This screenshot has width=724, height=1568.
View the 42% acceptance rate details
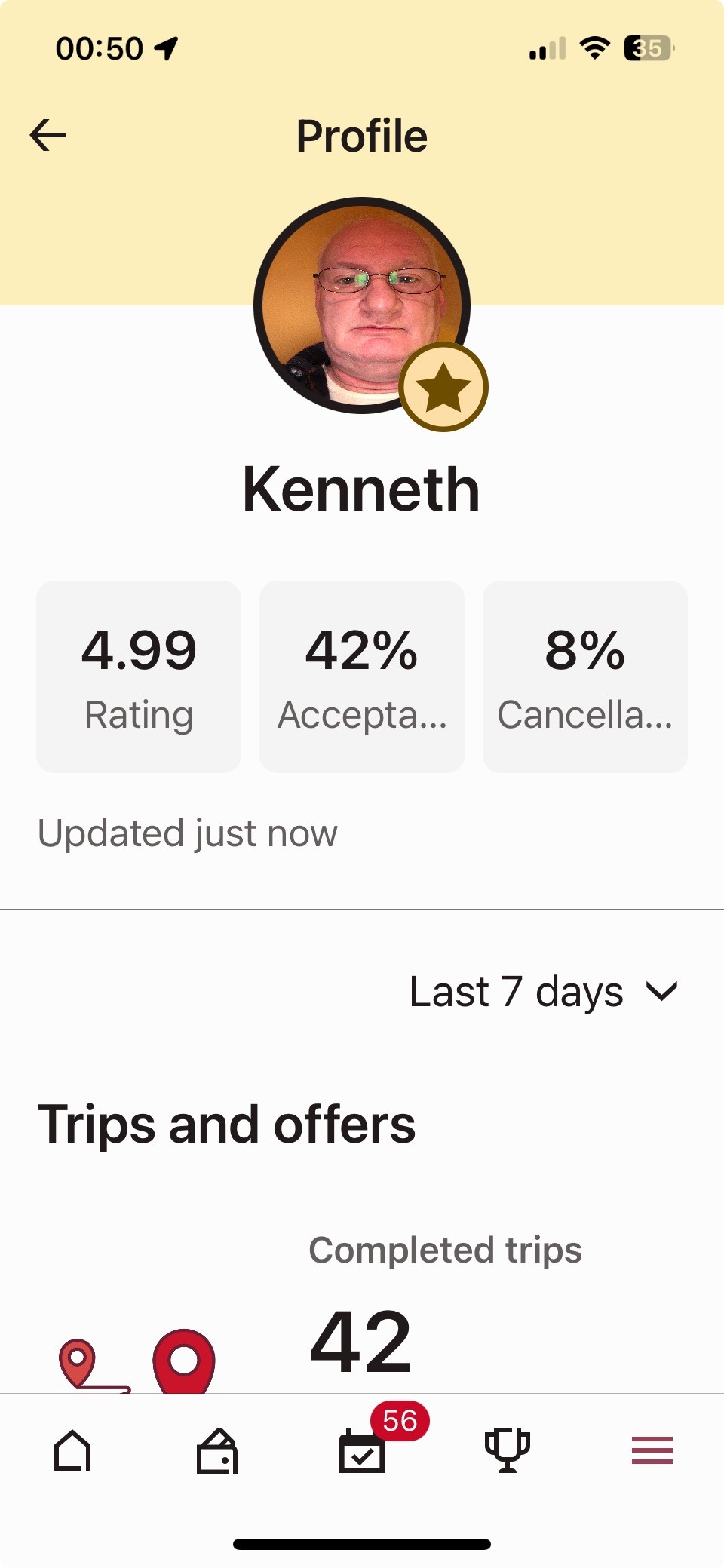coord(362,677)
